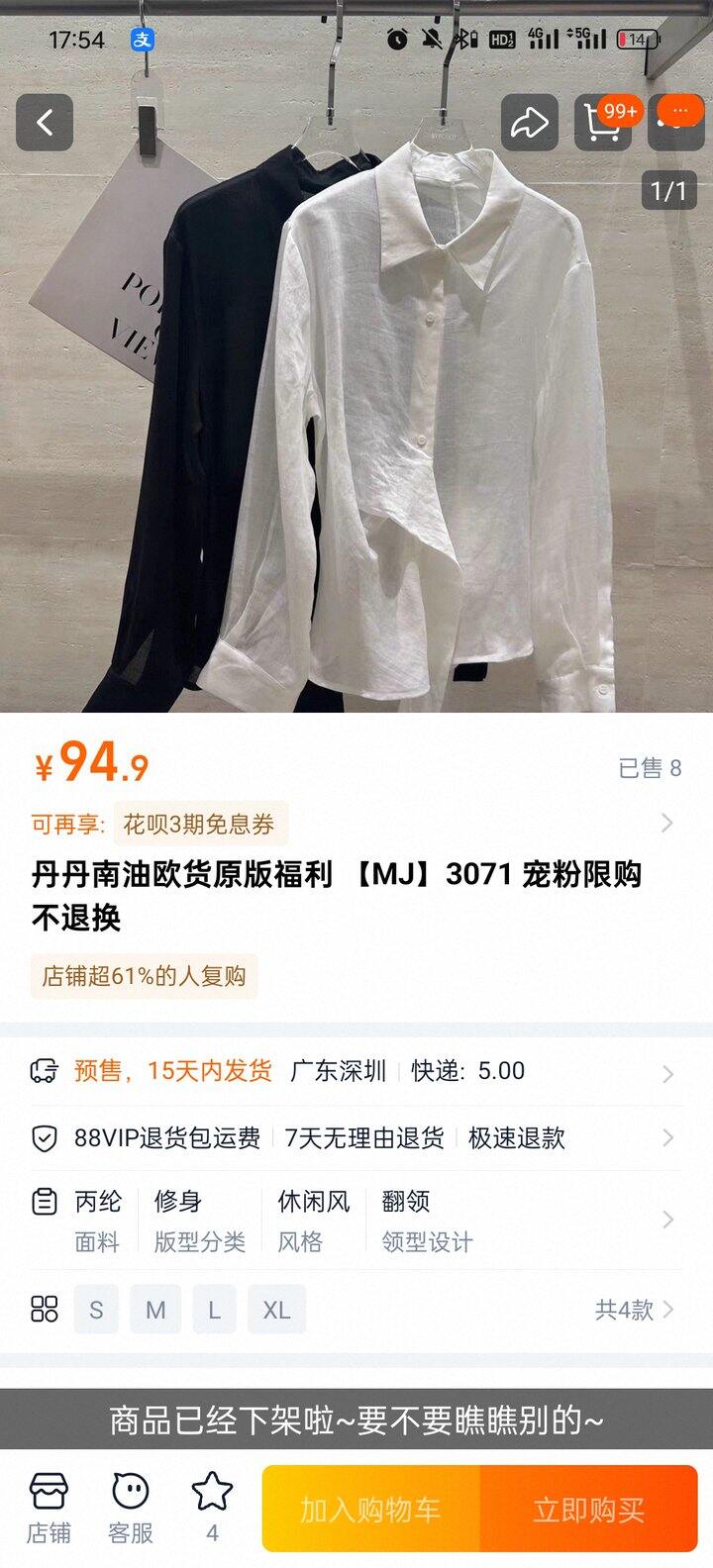Tap 立即购买 to buy now
Viewport: 713px width, 1568px height.
coord(589,1509)
